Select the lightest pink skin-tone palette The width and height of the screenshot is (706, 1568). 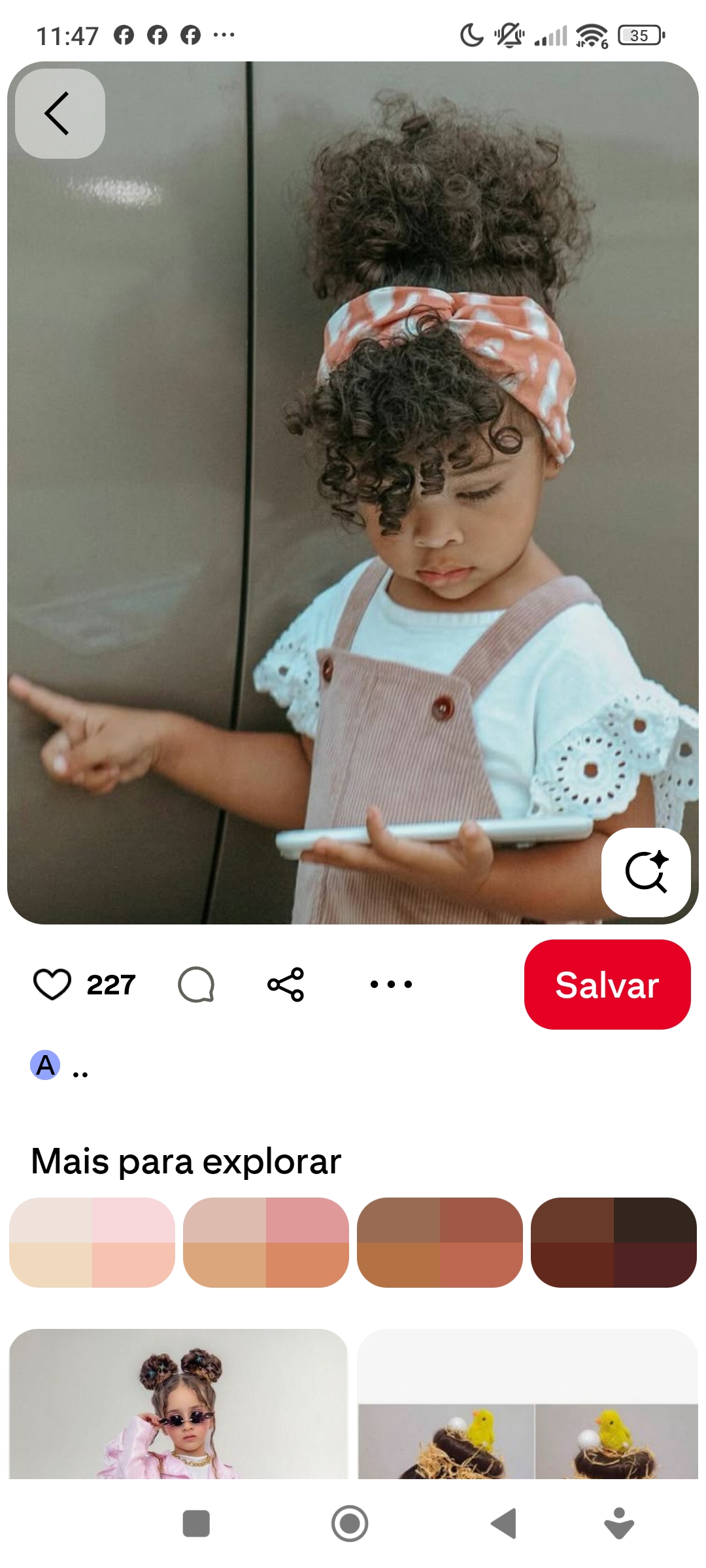click(x=92, y=1242)
